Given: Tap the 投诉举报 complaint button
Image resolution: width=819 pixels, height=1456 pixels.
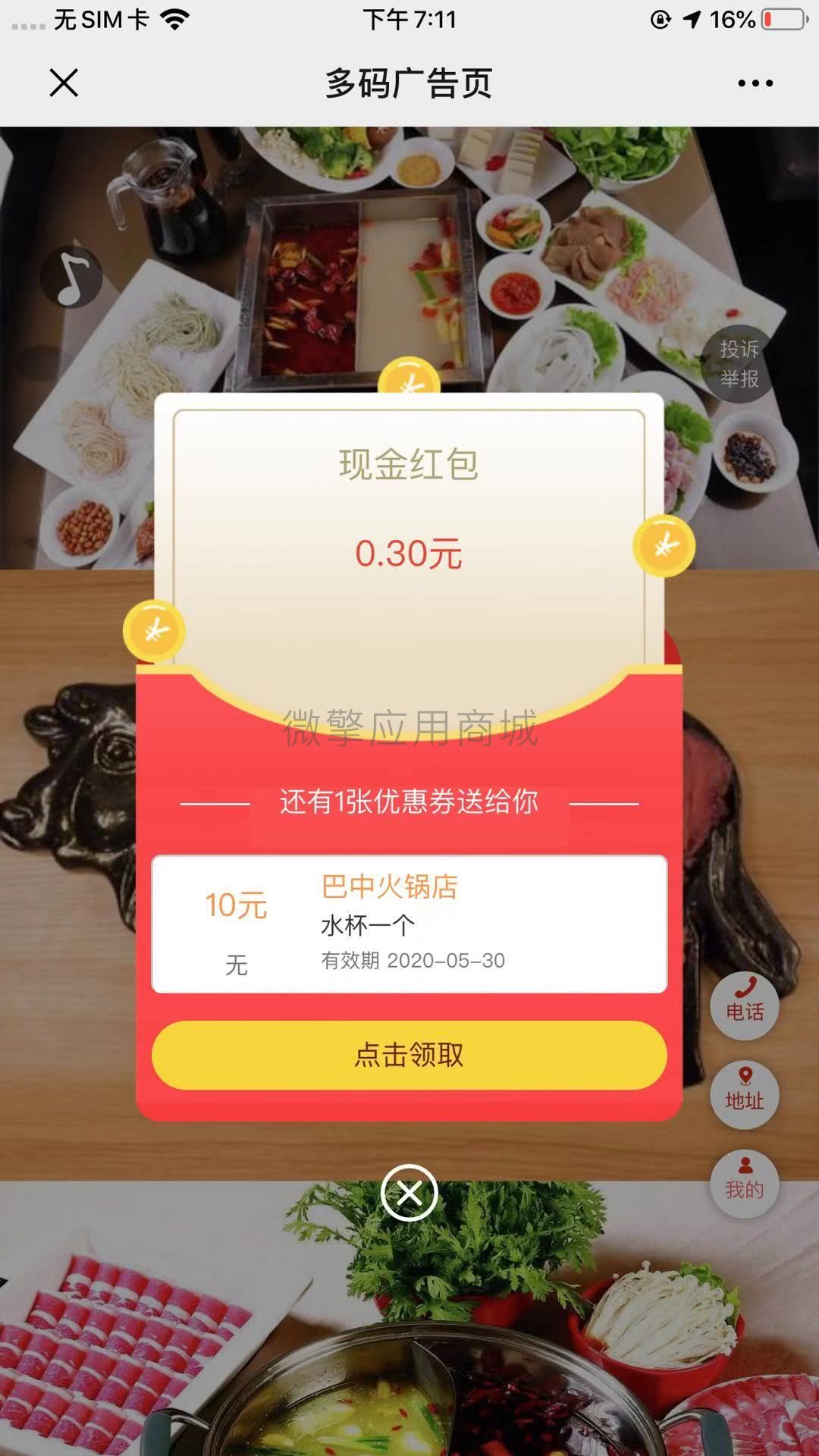Looking at the screenshot, I should [x=739, y=364].
